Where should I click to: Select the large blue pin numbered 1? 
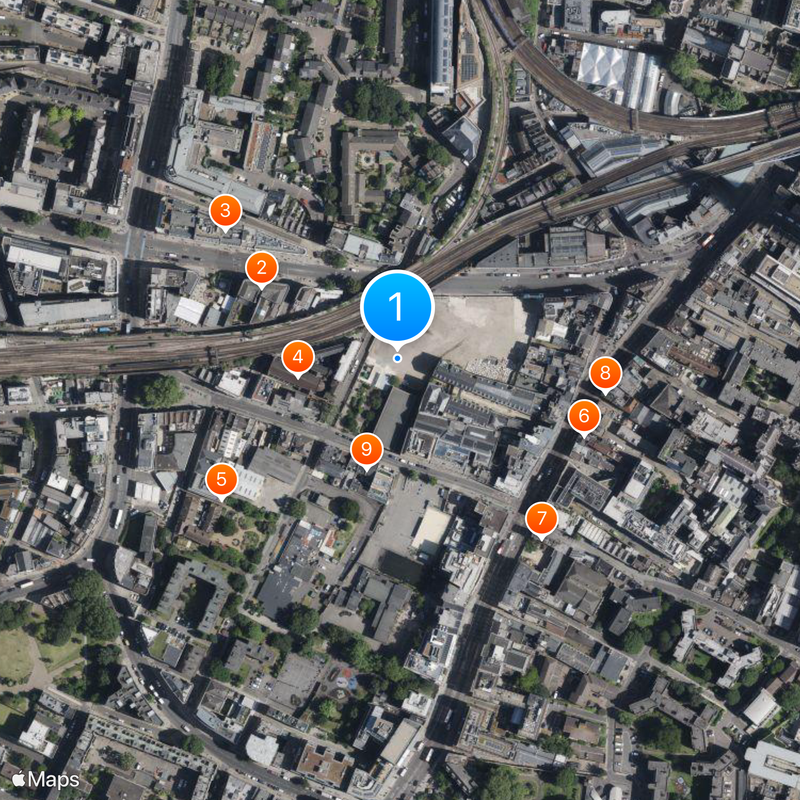pyautogui.click(x=397, y=307)
